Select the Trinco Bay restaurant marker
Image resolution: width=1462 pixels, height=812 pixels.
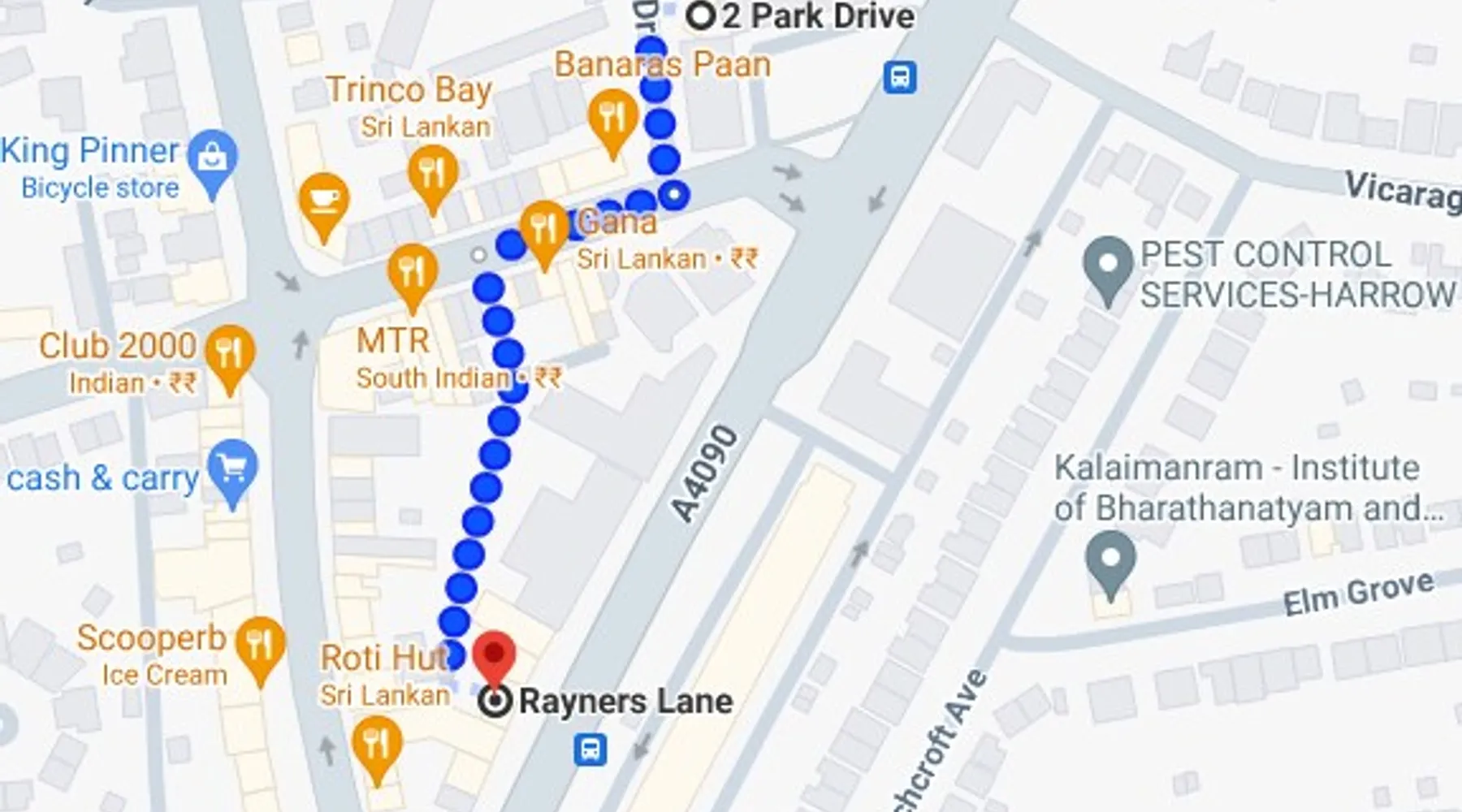(x=432, y=173)
